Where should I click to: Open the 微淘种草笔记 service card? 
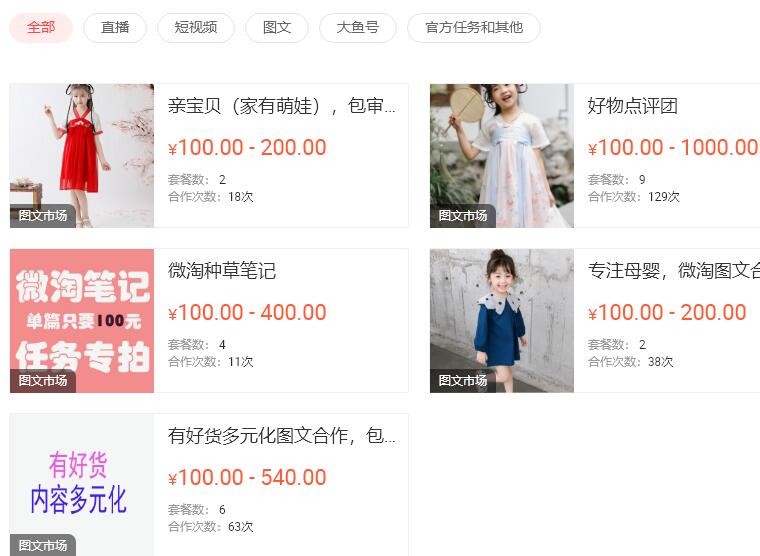[222, 271]
